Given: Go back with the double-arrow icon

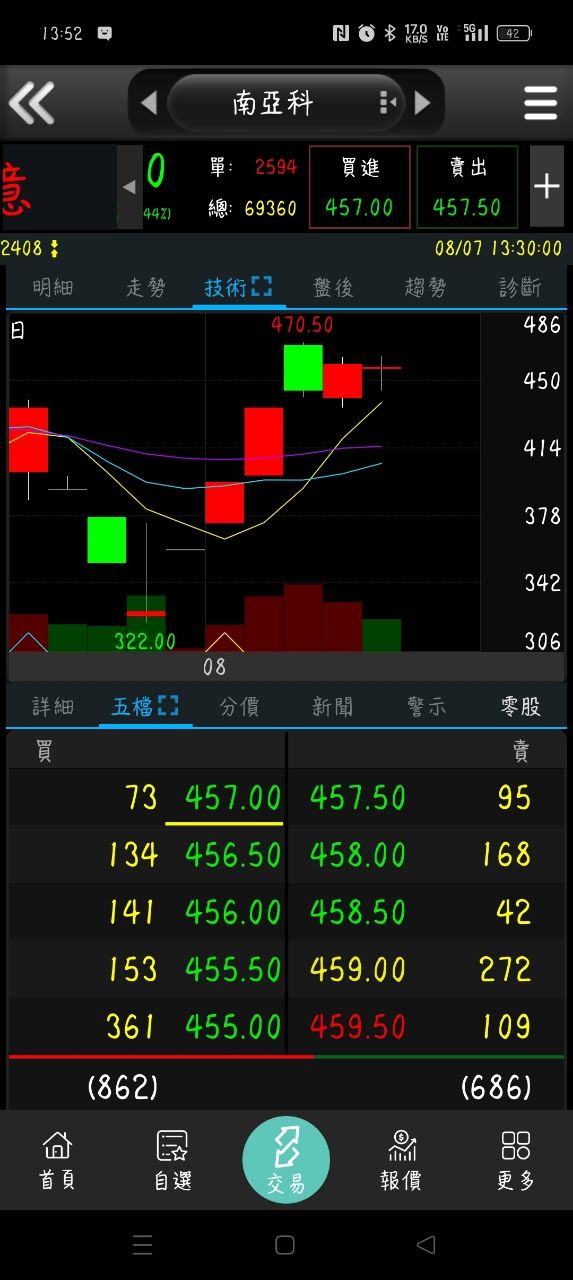Looking at the screenshot, I should tap(31, 103).
